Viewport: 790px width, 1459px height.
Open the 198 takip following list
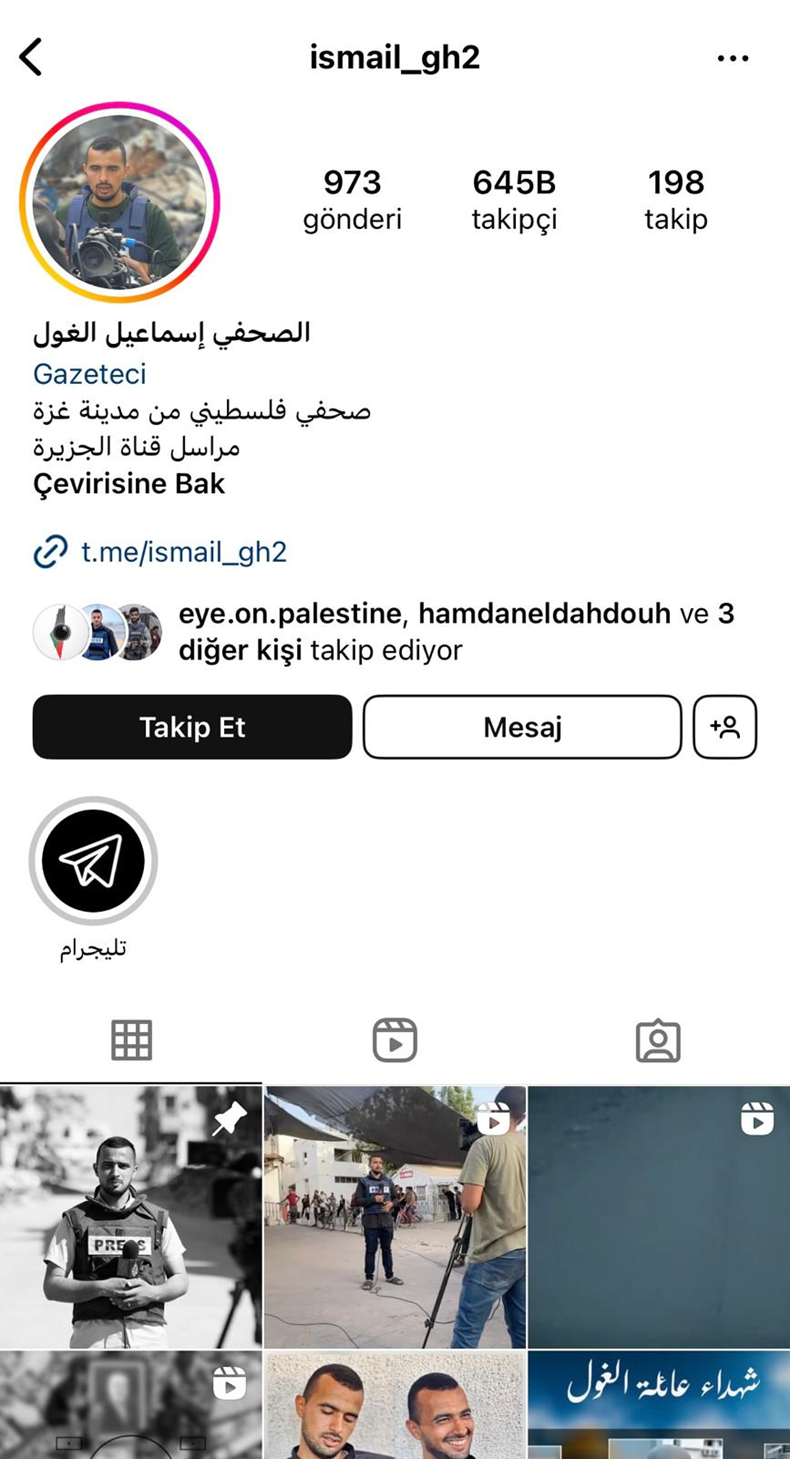pyautogui.click(x=676, y=200)
